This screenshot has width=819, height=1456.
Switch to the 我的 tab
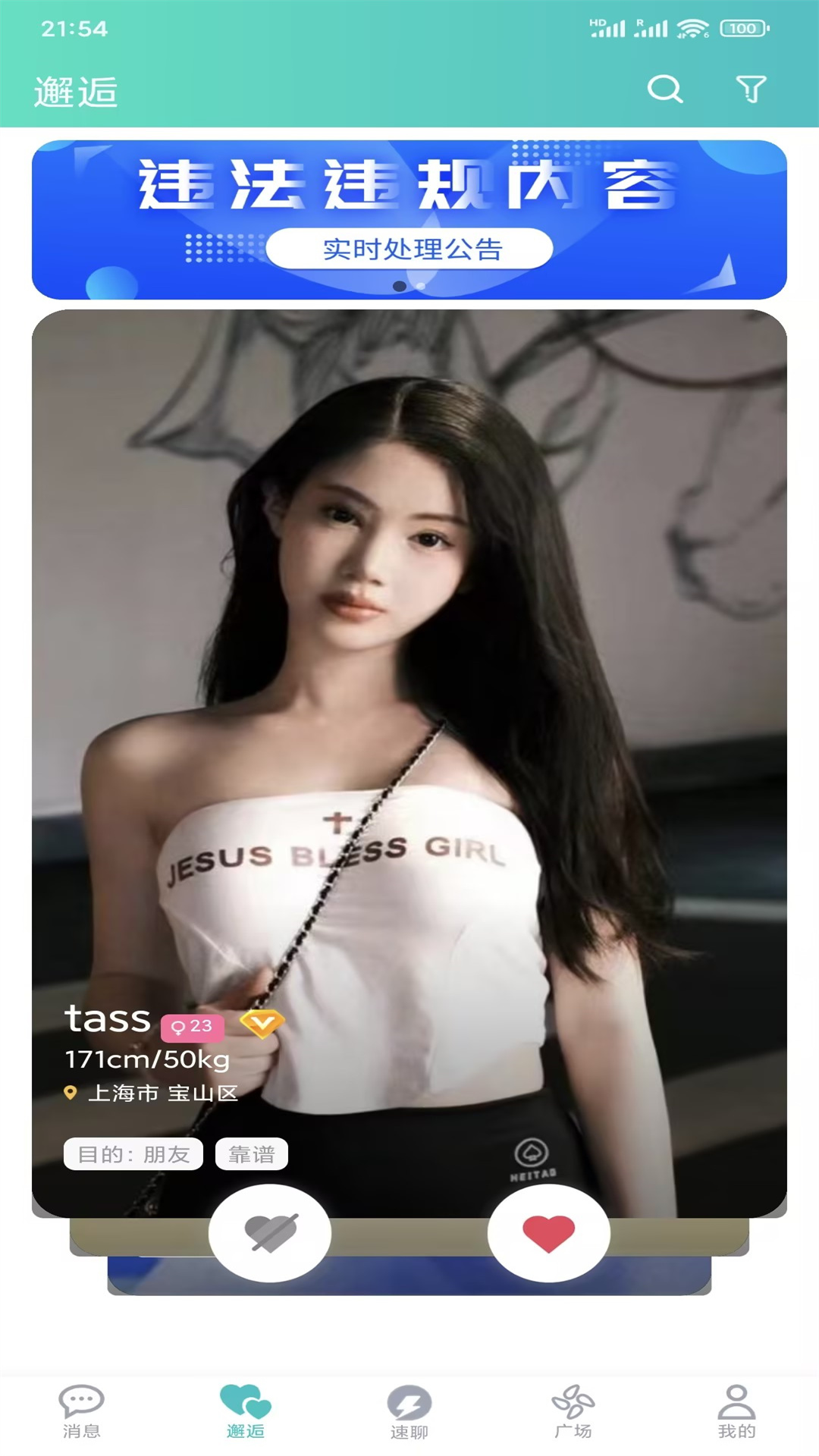click(x=736, y=1411)
